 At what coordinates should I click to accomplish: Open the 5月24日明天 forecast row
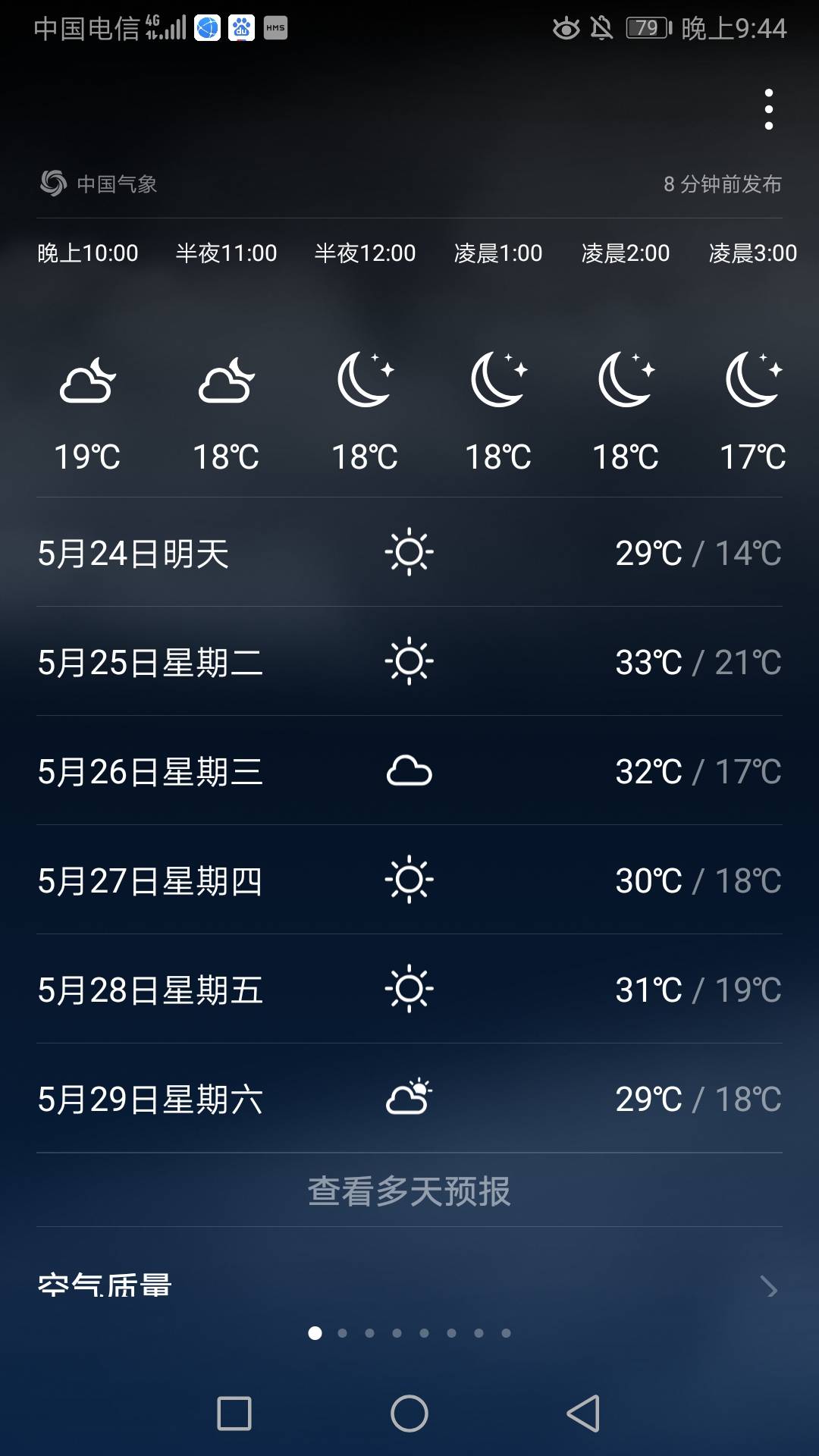point(409,552)
